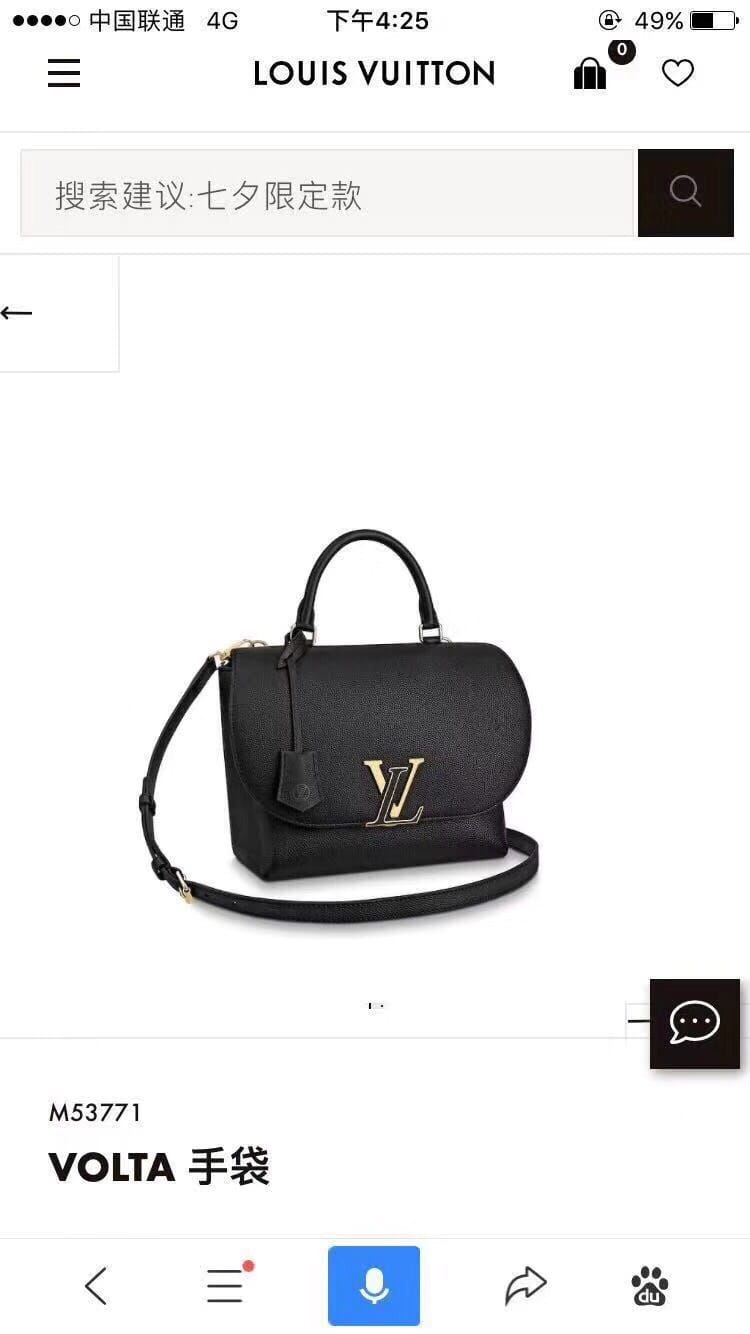750x1334 pixels.
Task: View the Volta handbag image
Action: point(340,720)
